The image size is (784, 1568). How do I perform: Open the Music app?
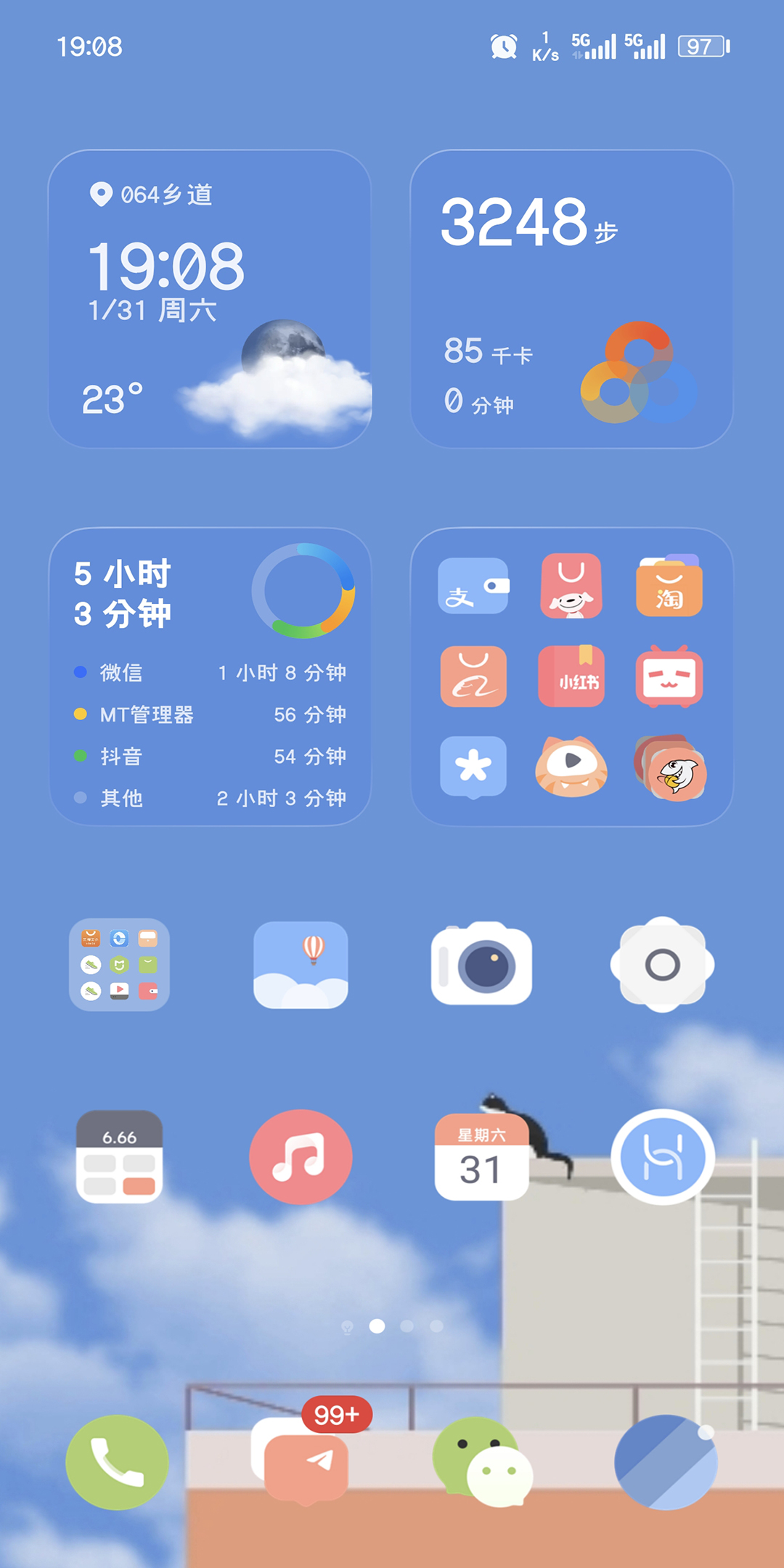[x=301, y=1156]
